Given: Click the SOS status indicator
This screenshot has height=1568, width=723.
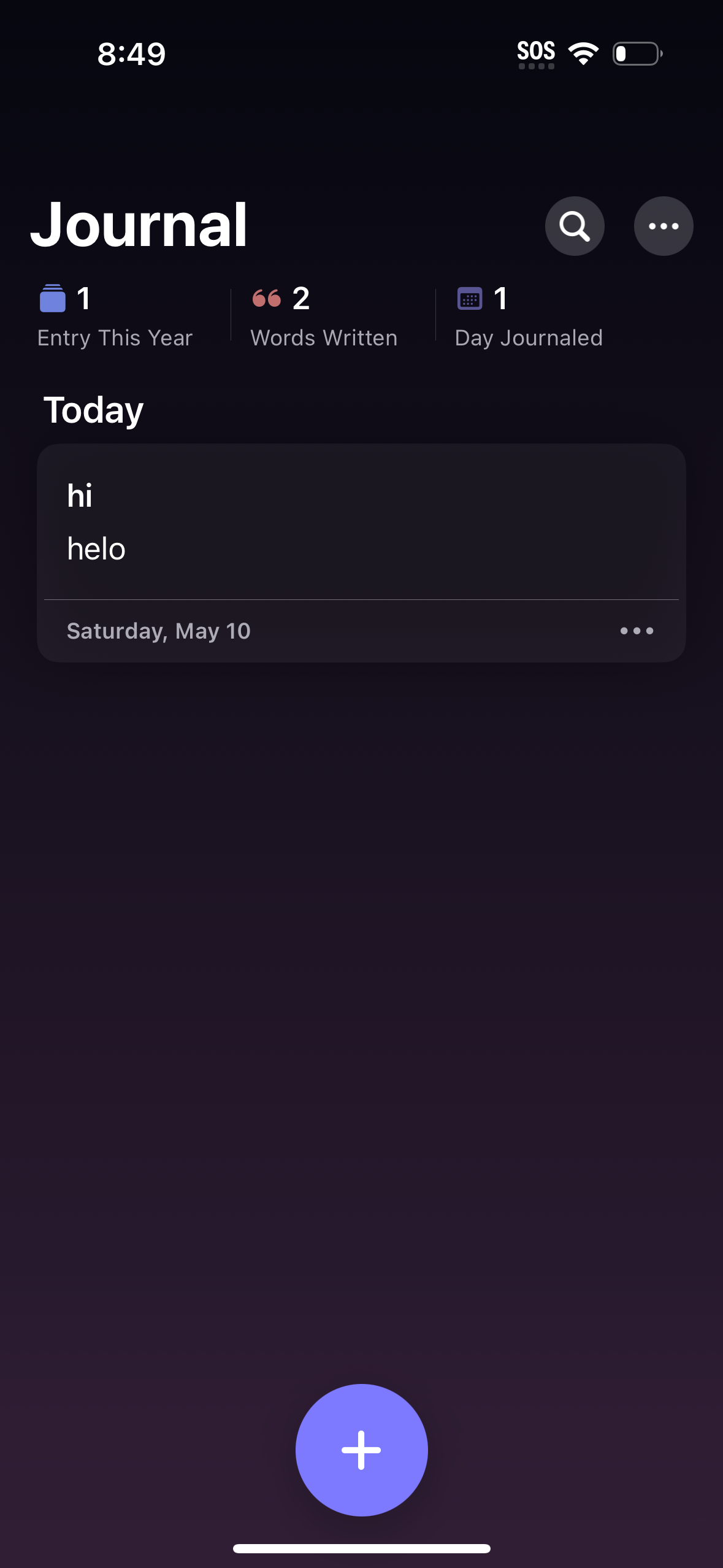Looking at the screenshot, I should pyautogui.click(x=536, y=52).
